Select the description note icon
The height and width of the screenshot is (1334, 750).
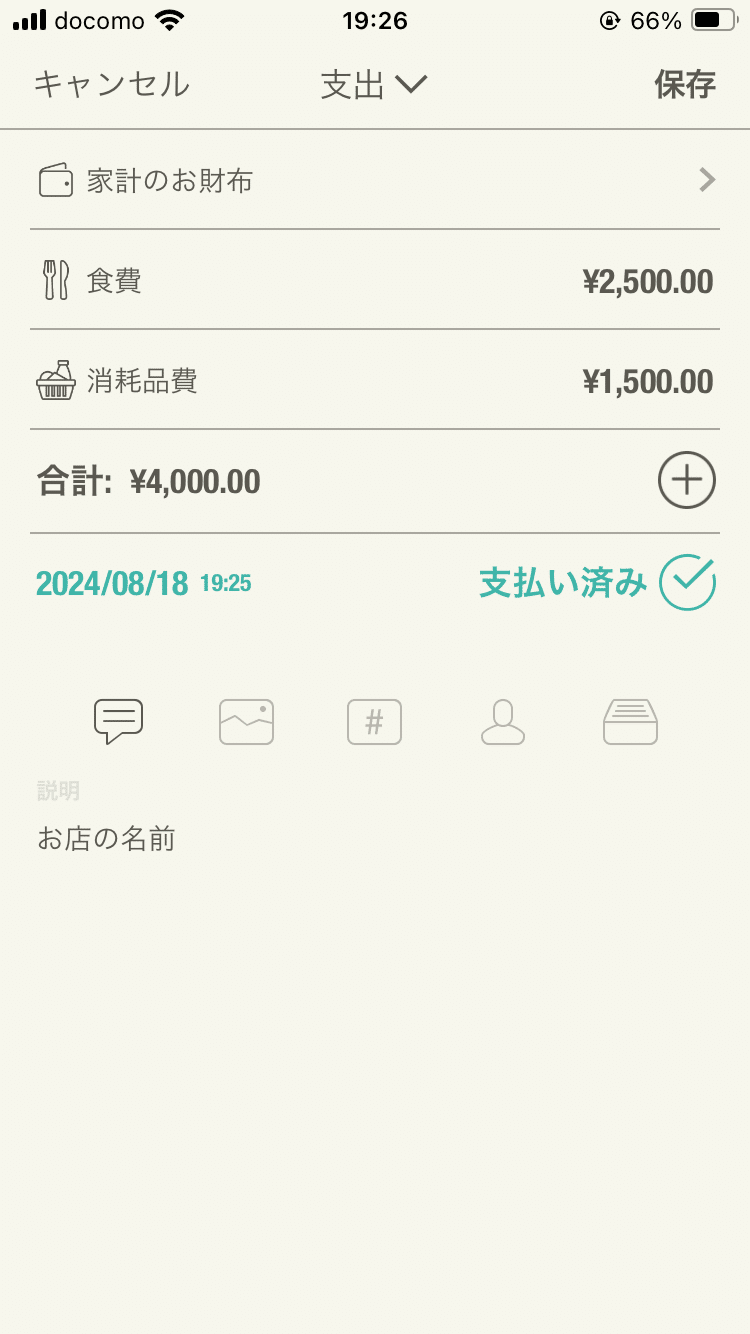click(119, 721)
